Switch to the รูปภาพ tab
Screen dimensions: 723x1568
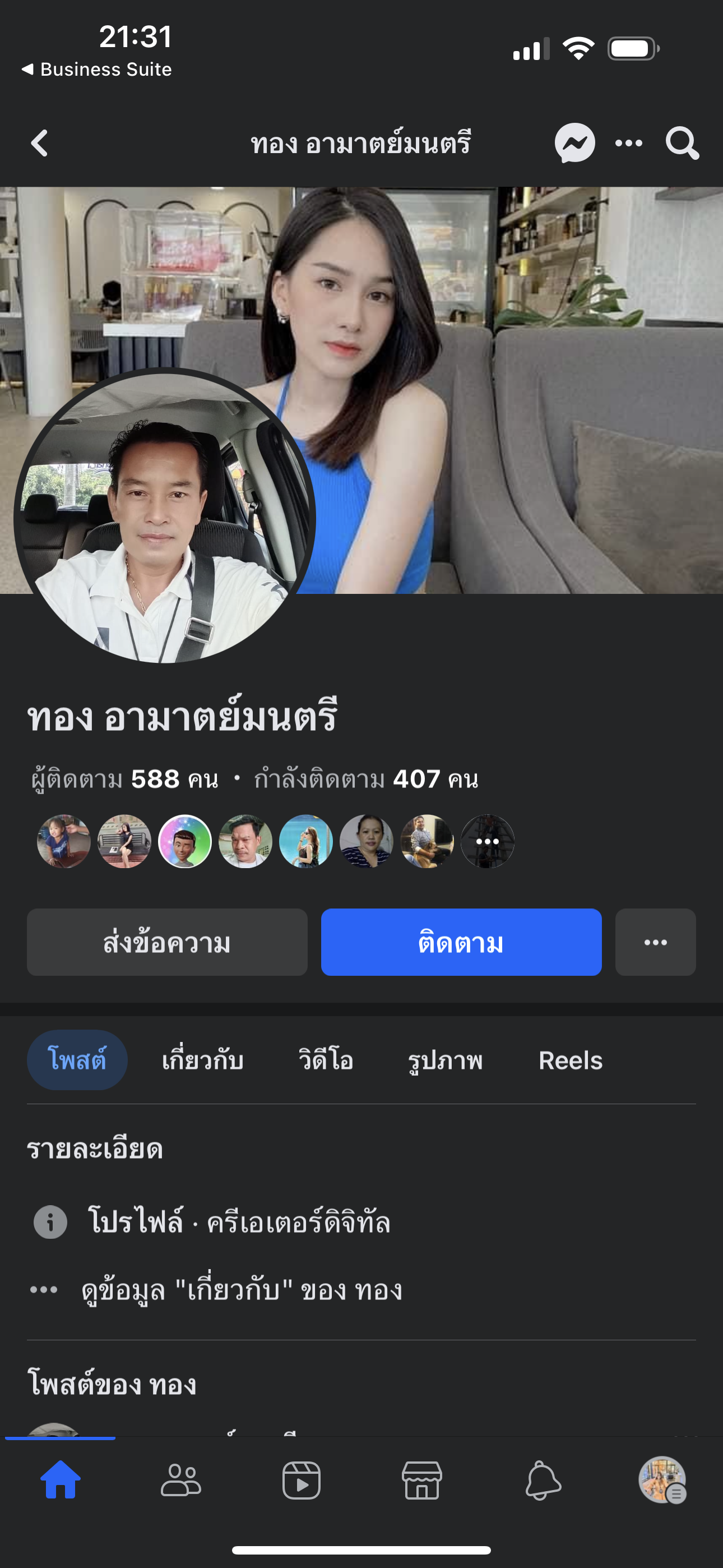click(445, 1060)
